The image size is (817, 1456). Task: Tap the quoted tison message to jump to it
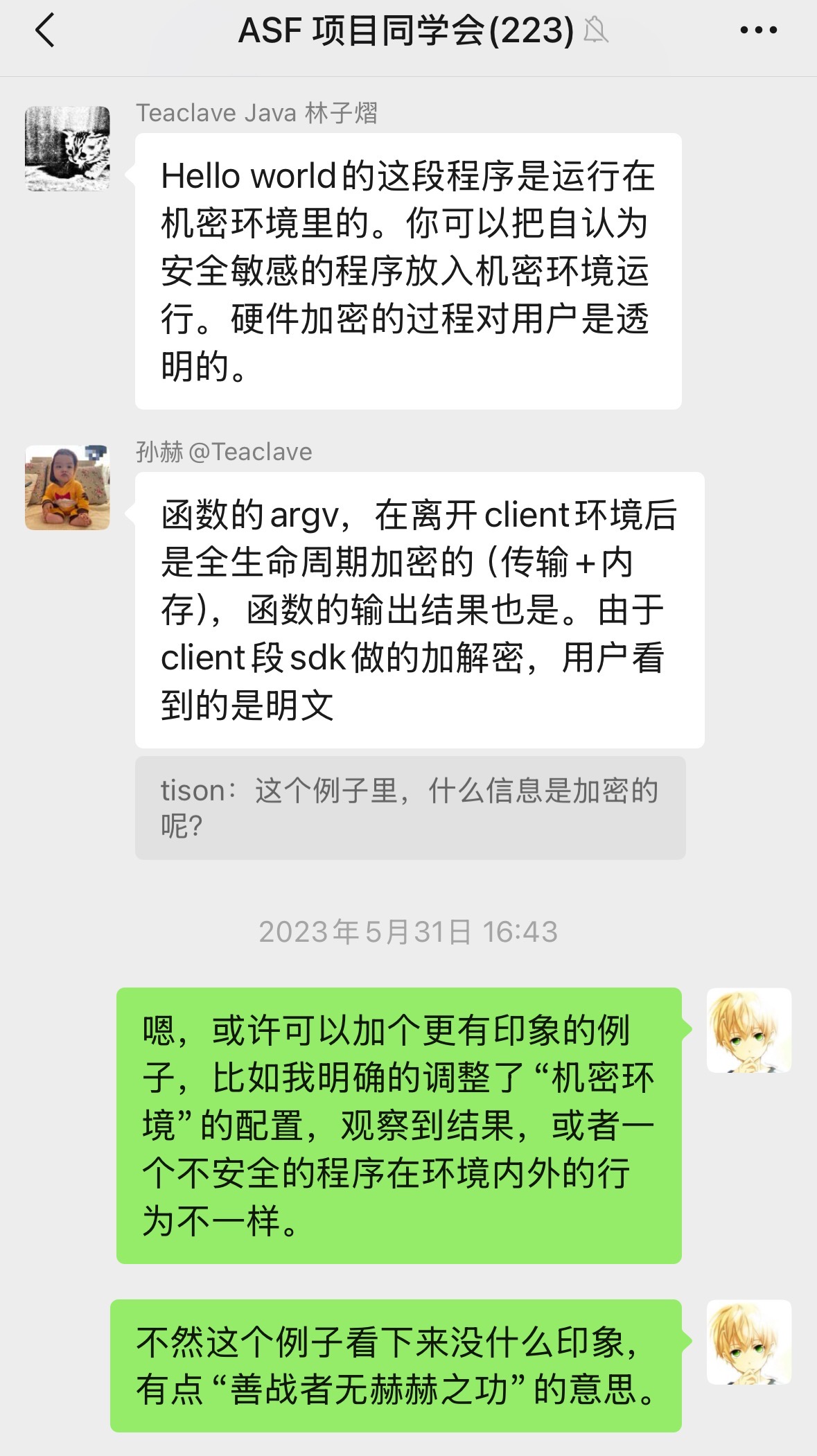[410, 808]
